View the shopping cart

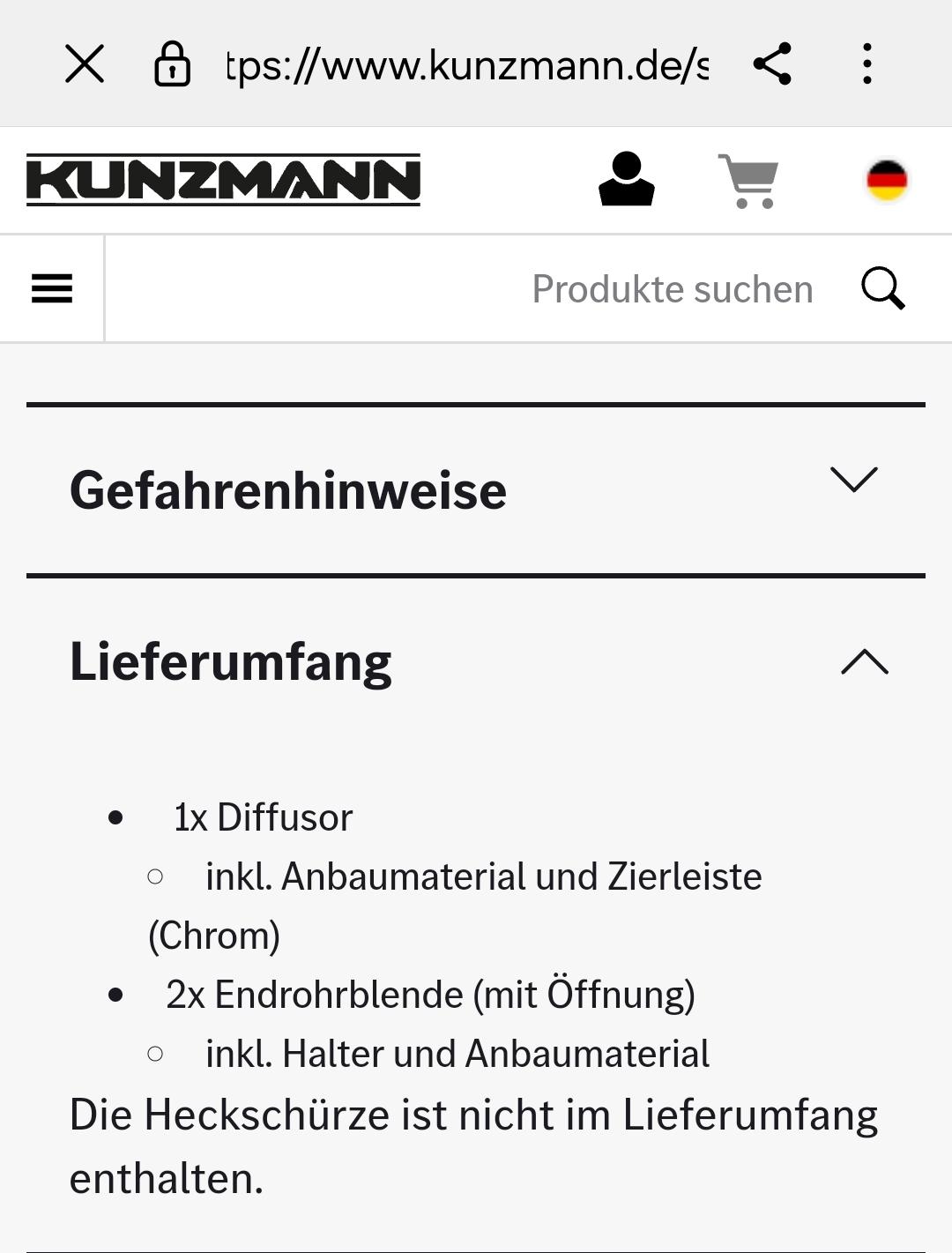click(x=748, y=181)
